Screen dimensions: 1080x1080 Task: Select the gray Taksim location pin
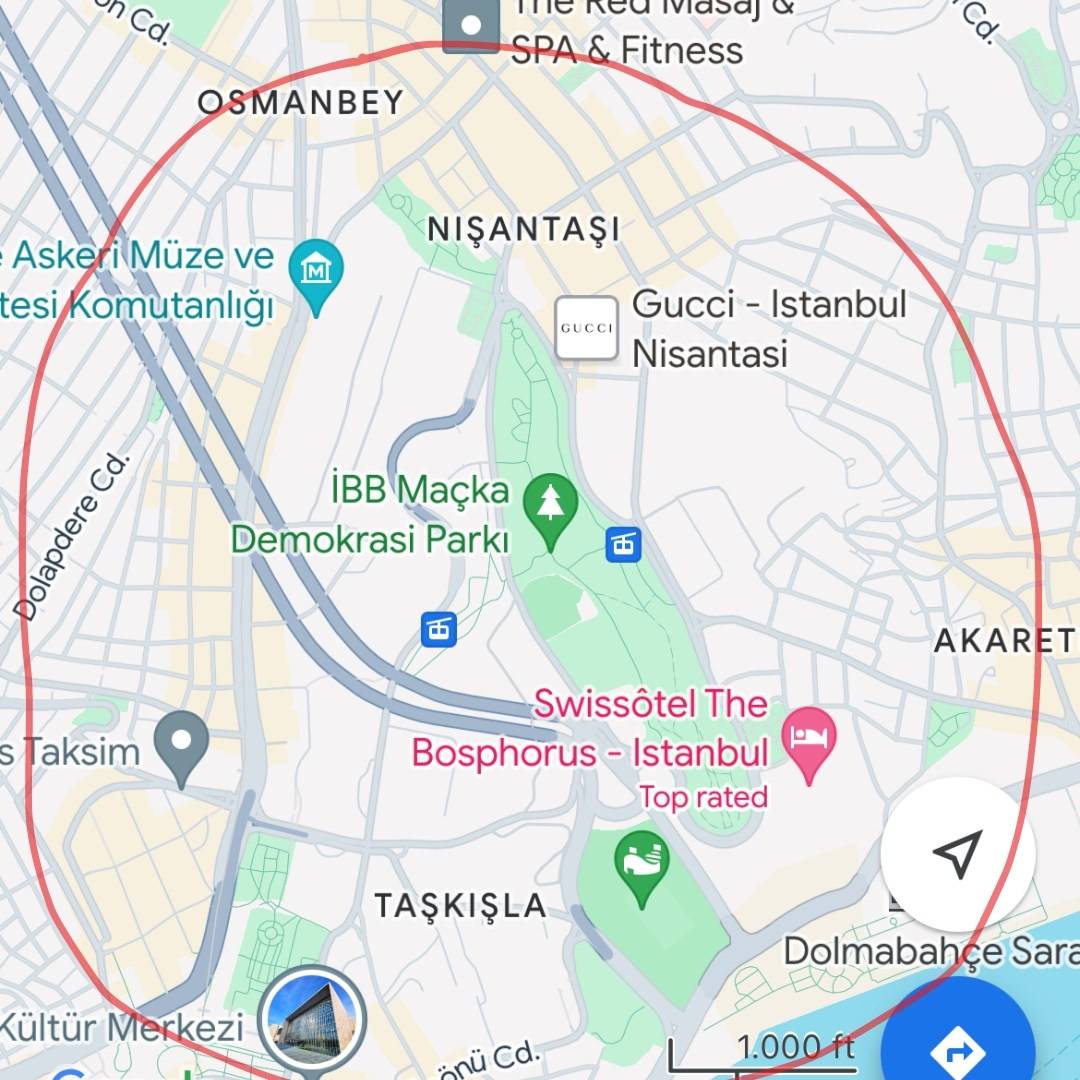181,745
